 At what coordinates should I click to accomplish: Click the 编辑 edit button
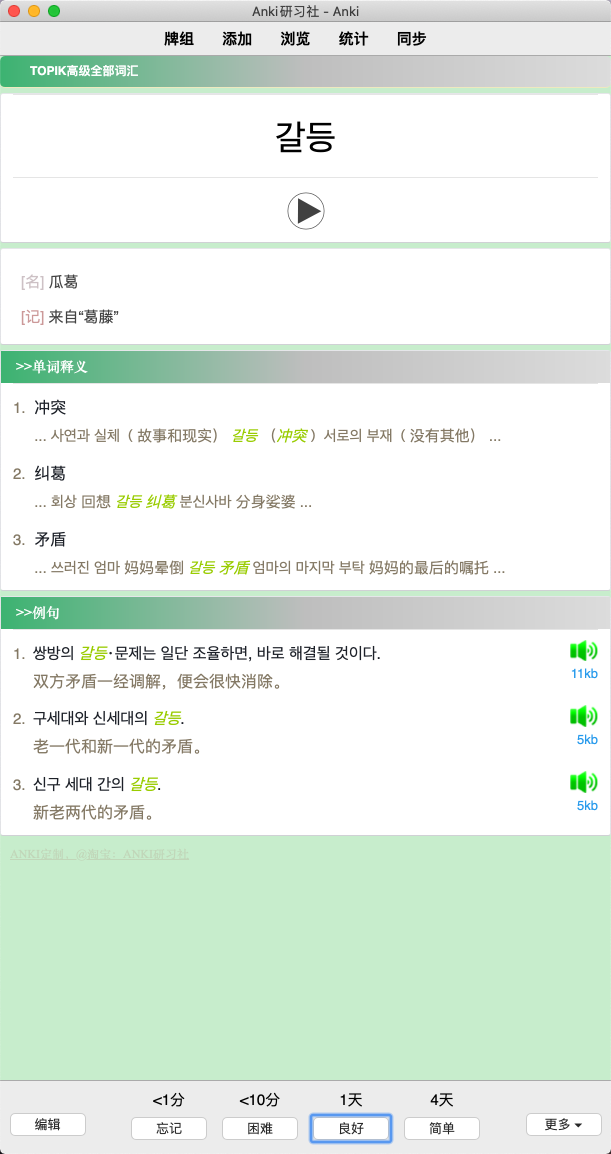click(48, 1124)
